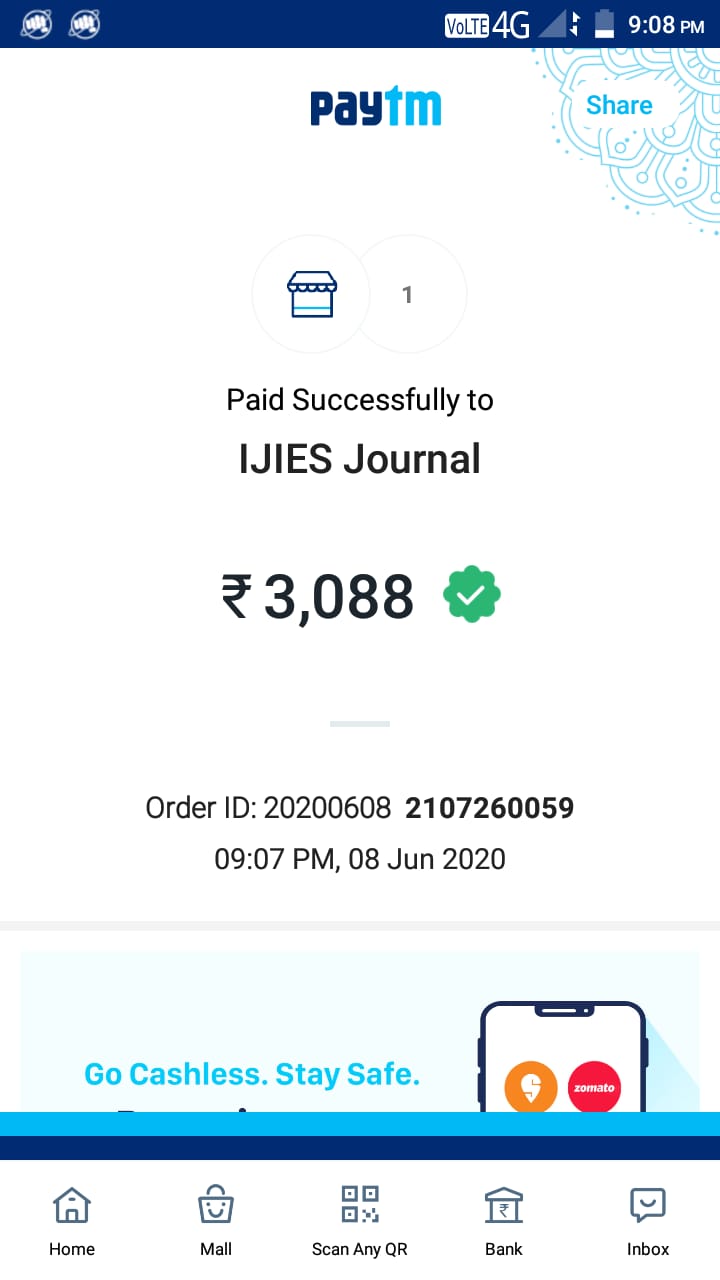Open the Inbox tab

coord(648,1220)
